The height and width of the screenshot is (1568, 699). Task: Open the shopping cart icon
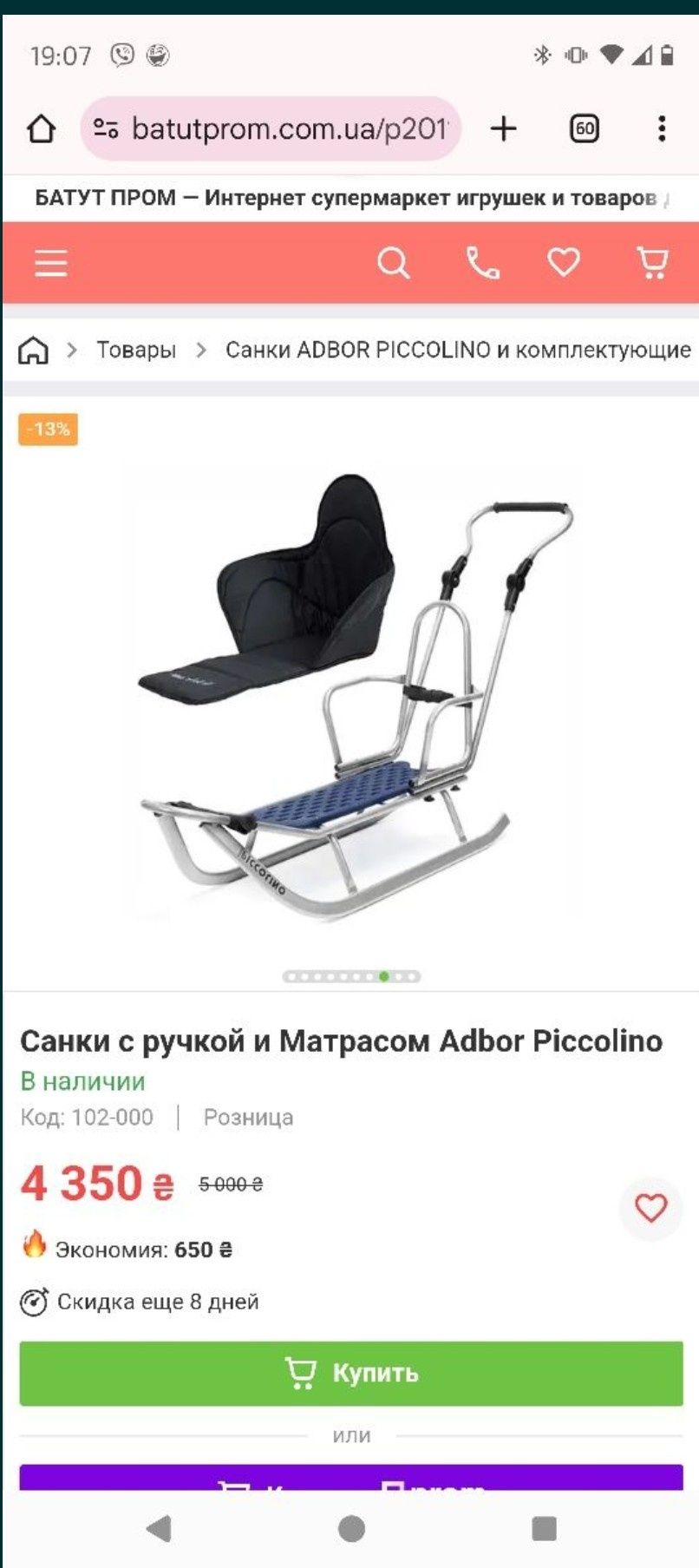click(x=652, y=262)
